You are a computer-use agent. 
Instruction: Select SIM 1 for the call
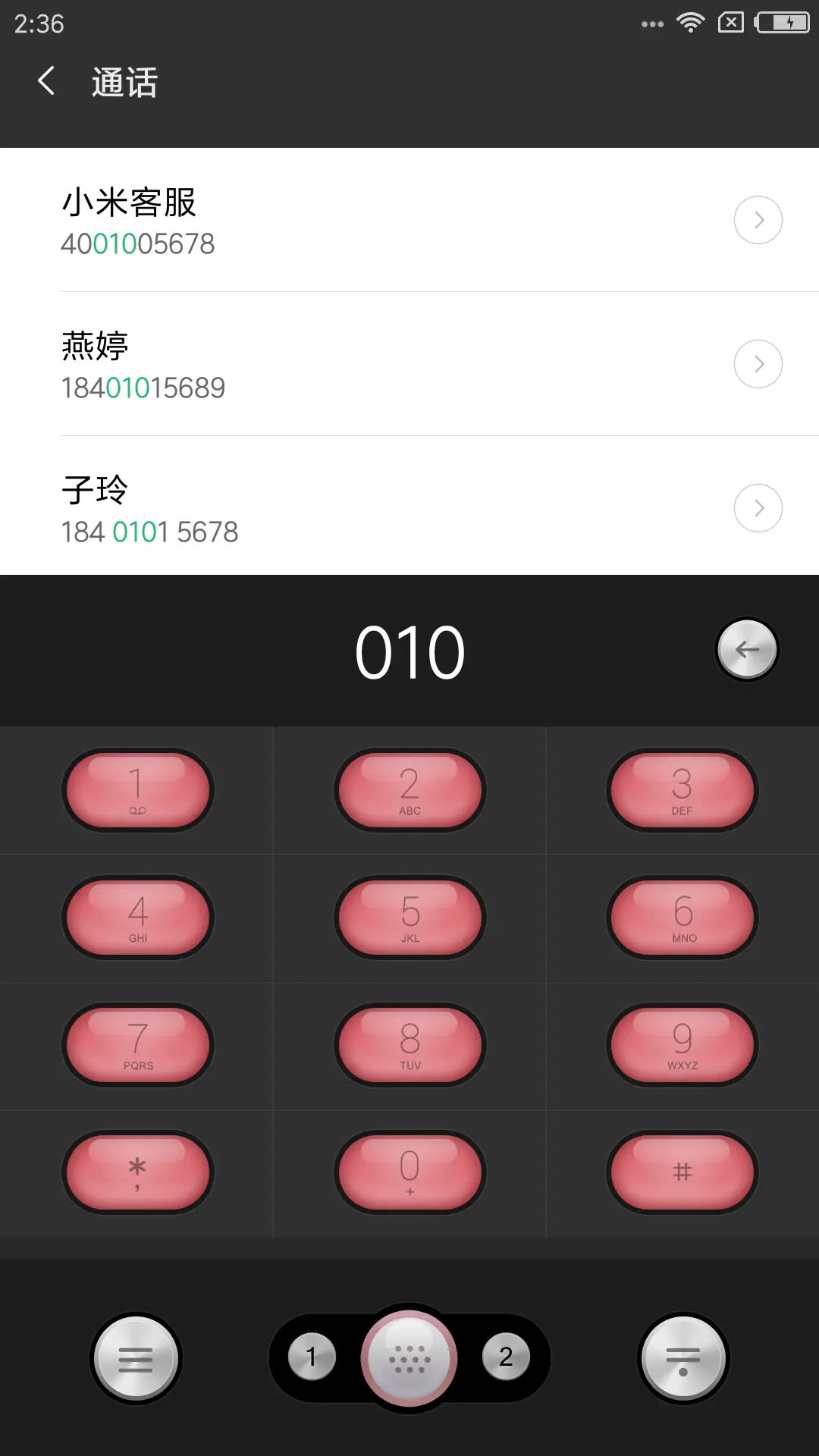click(311, 1357)
